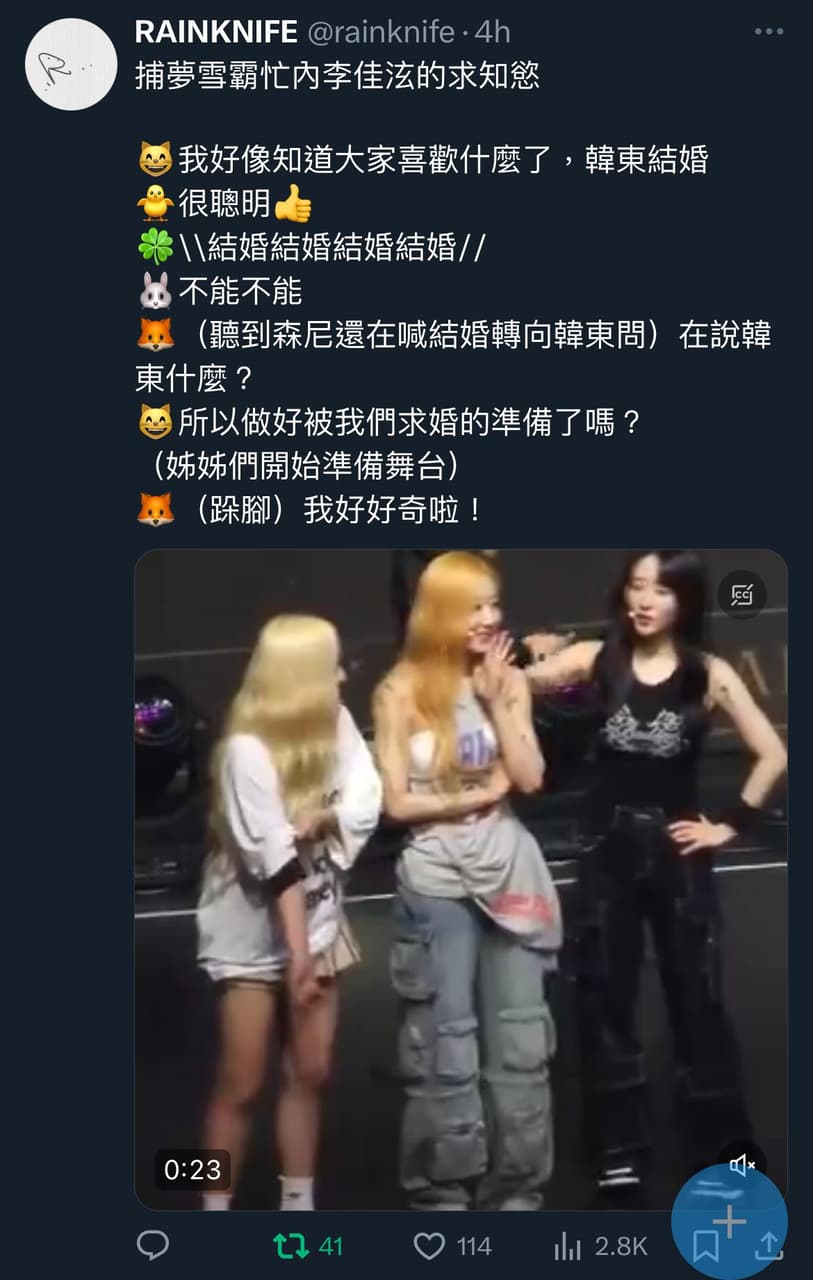The width and height of the screenshot is (813, 1280).
Task: View the tweet's 2.8K views analytics
Action: pyautogui.click(x=600, y=1245)
